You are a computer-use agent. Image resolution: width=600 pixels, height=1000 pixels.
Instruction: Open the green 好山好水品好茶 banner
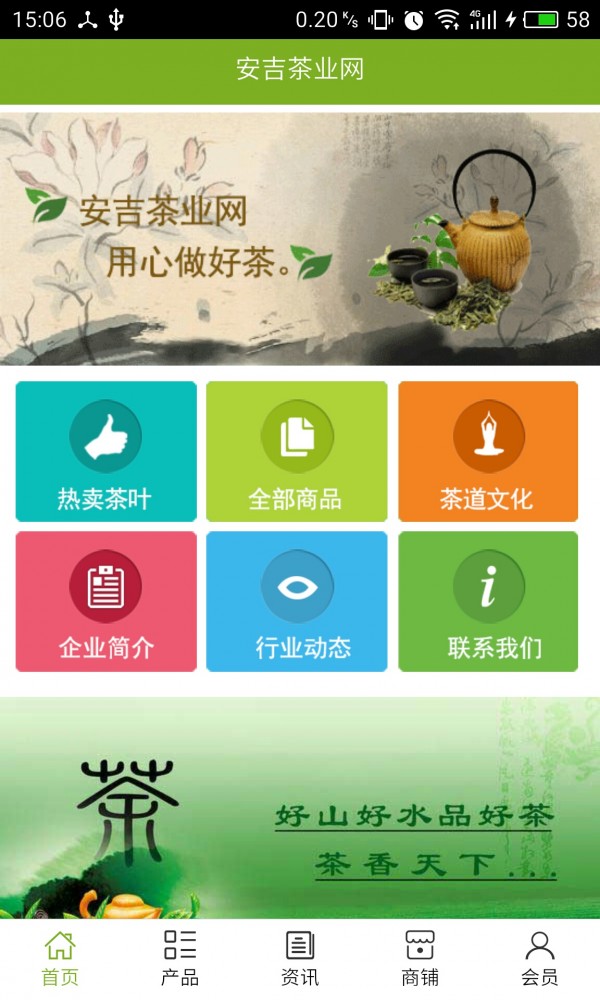pyautogui.click(x=300, y=808)
